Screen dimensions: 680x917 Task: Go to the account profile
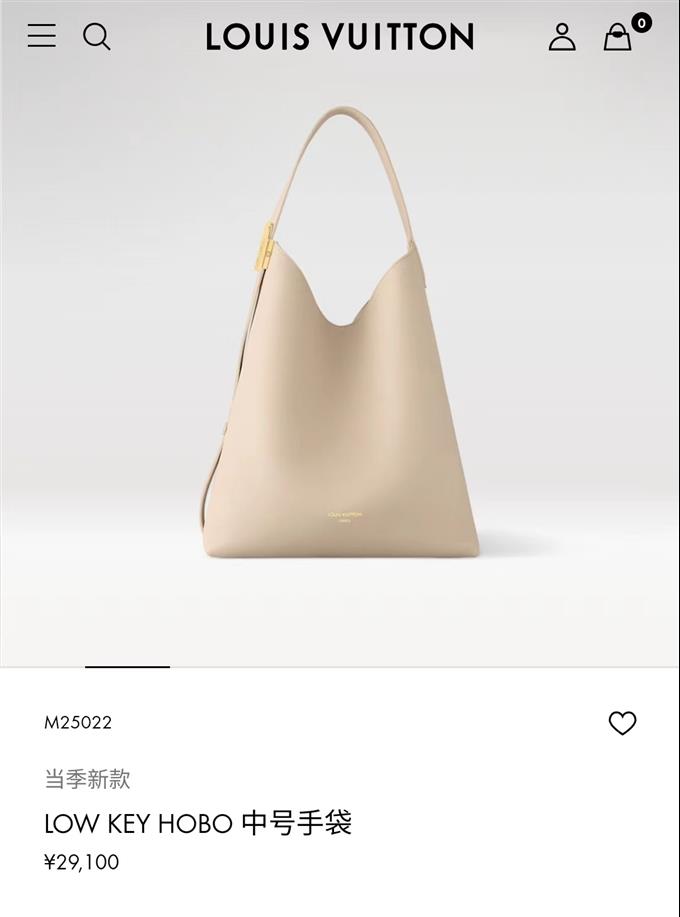point(562,37)
